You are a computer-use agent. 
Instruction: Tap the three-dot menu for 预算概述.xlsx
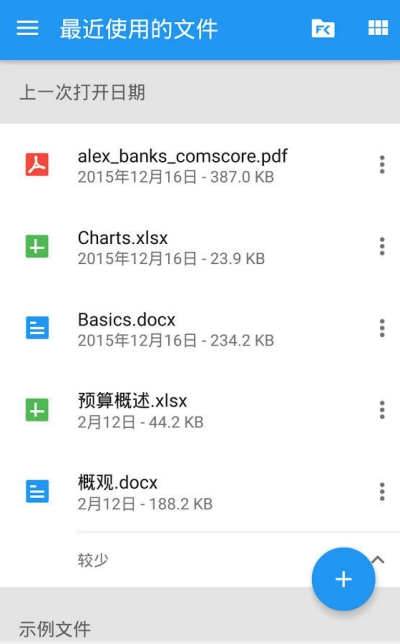tap(382, 410)
